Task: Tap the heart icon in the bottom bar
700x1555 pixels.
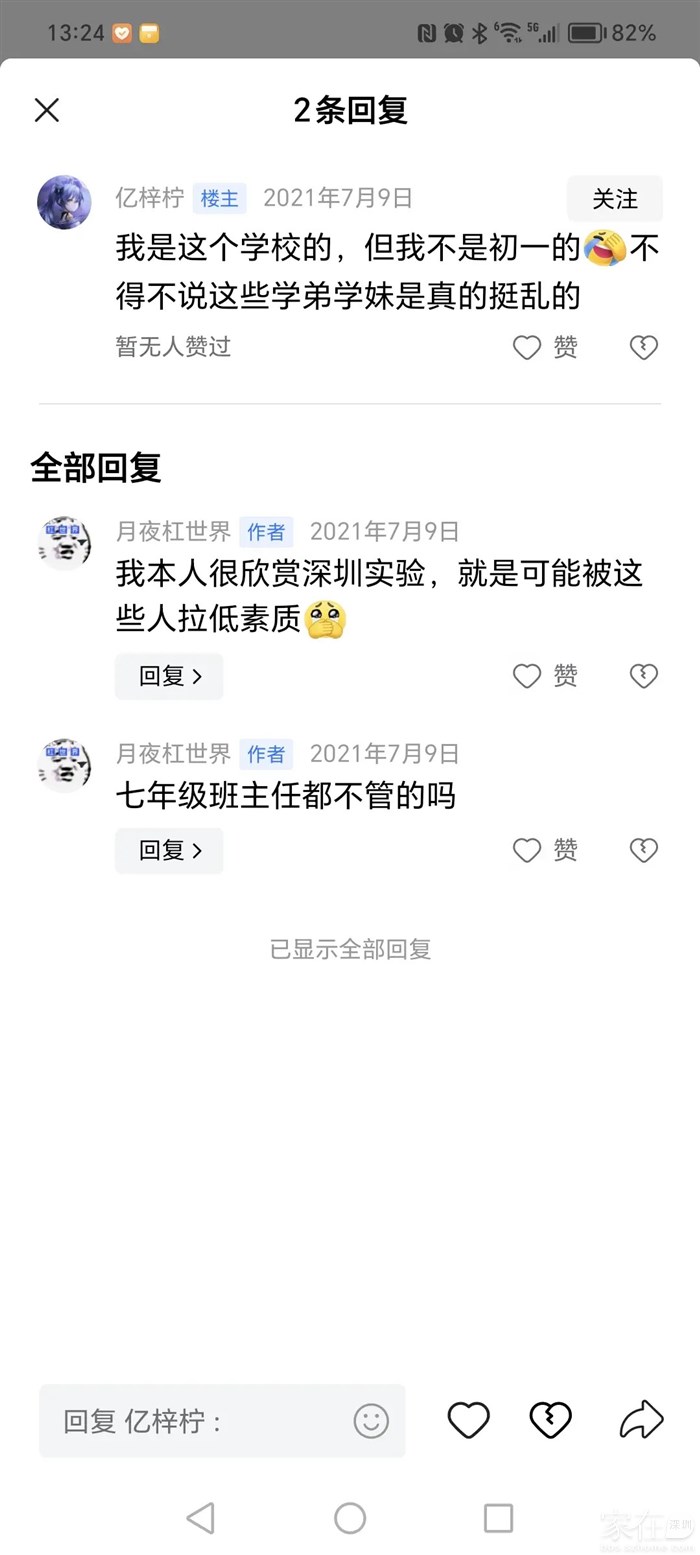Action: [x=468, y=1420]
